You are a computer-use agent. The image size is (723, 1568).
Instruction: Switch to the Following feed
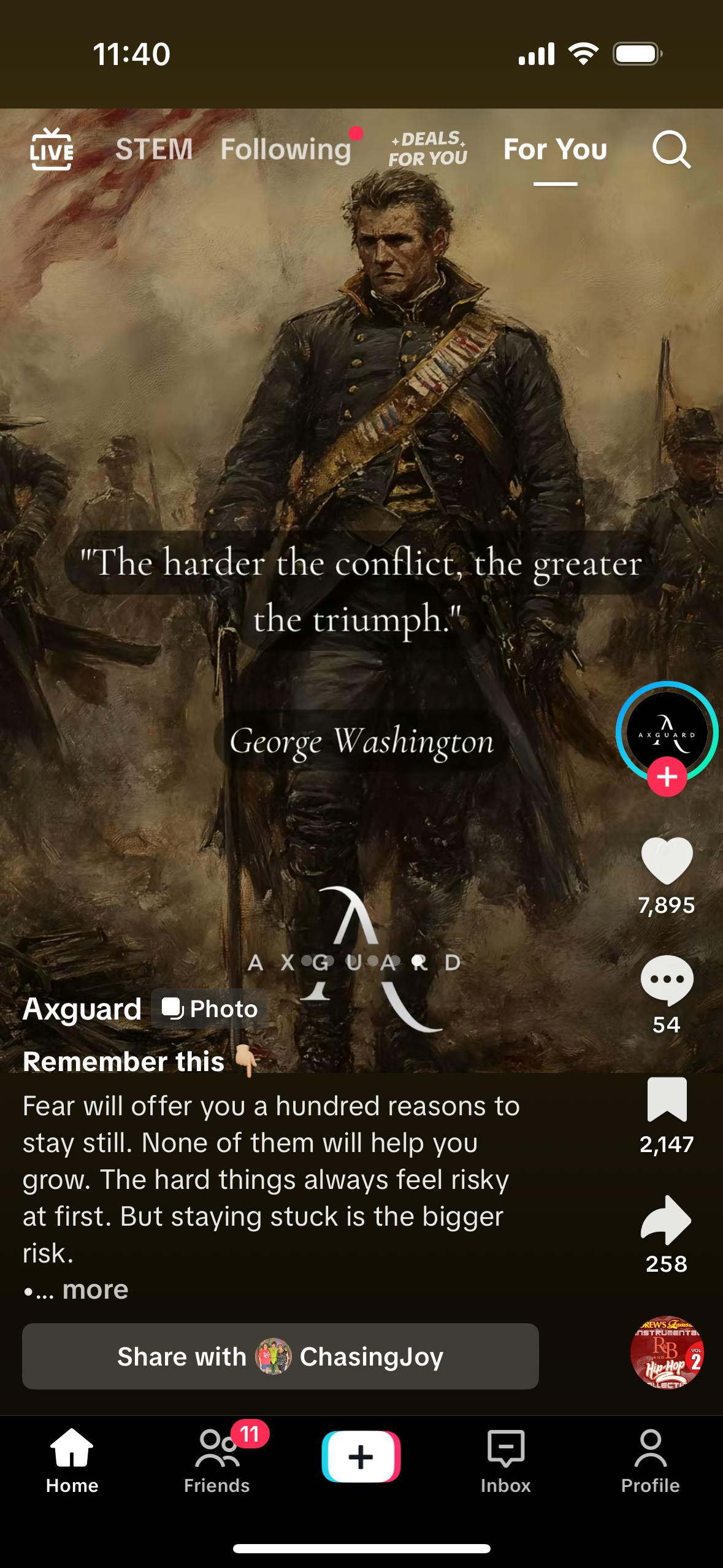[286, 150]
